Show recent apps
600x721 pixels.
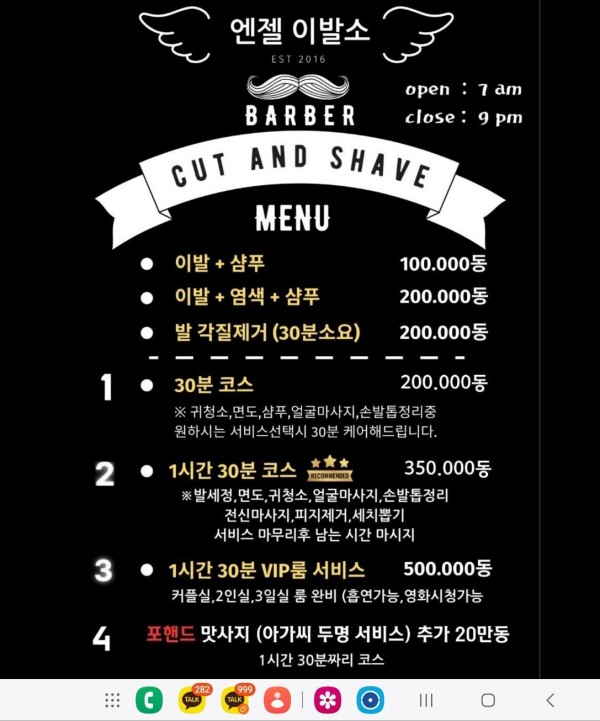click(426, 700)
